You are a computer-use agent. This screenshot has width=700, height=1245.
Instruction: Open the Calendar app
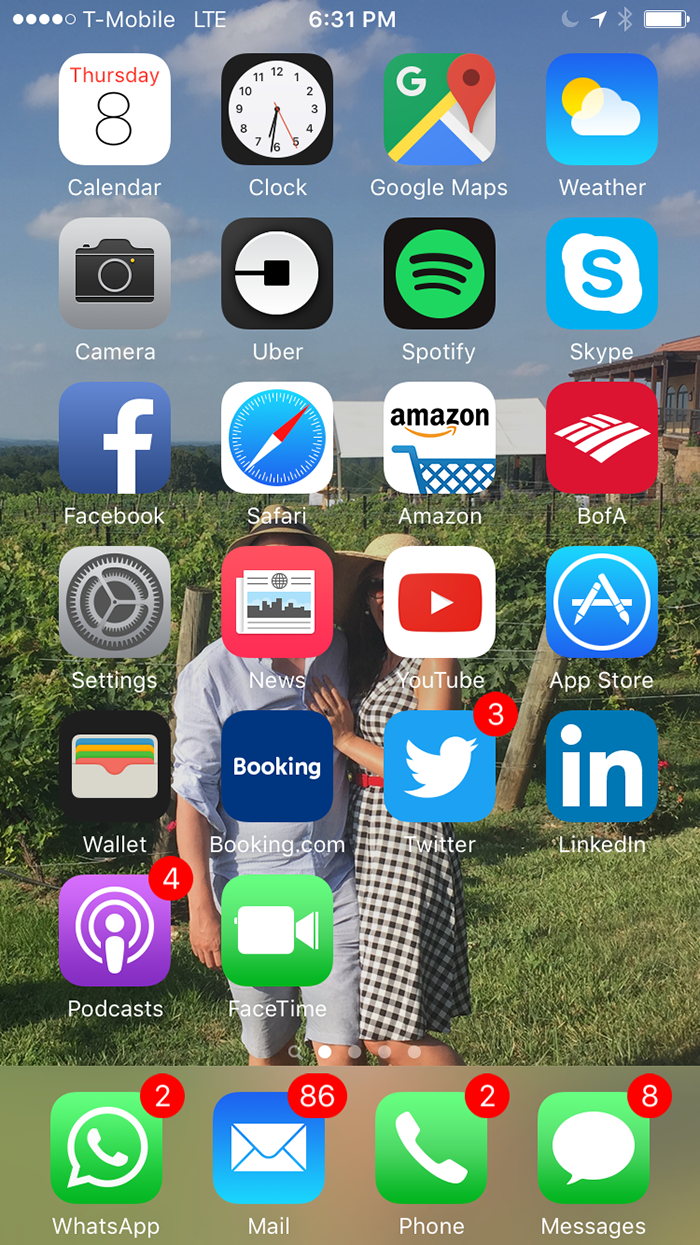[115, 109]
